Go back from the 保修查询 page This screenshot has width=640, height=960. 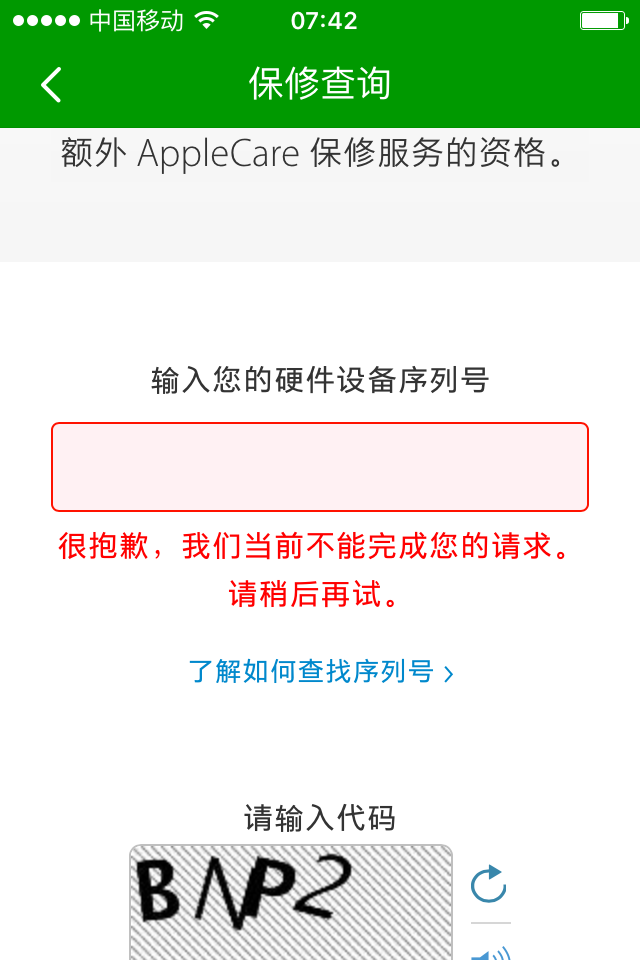point(51,85)
